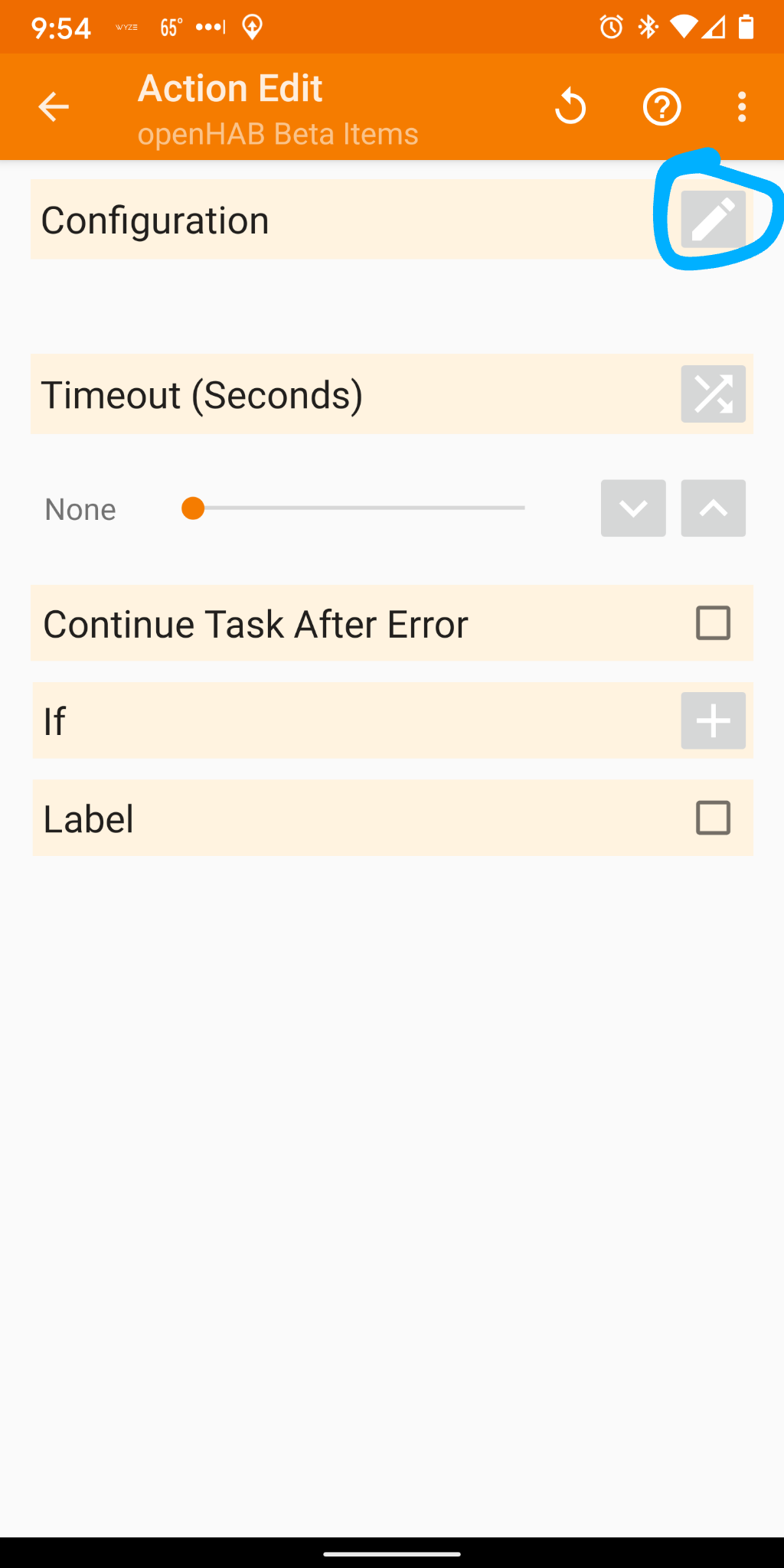This screenshot has width=784, height=1568.
Task: Open the help question-mark icon
Action: (662, 106)
